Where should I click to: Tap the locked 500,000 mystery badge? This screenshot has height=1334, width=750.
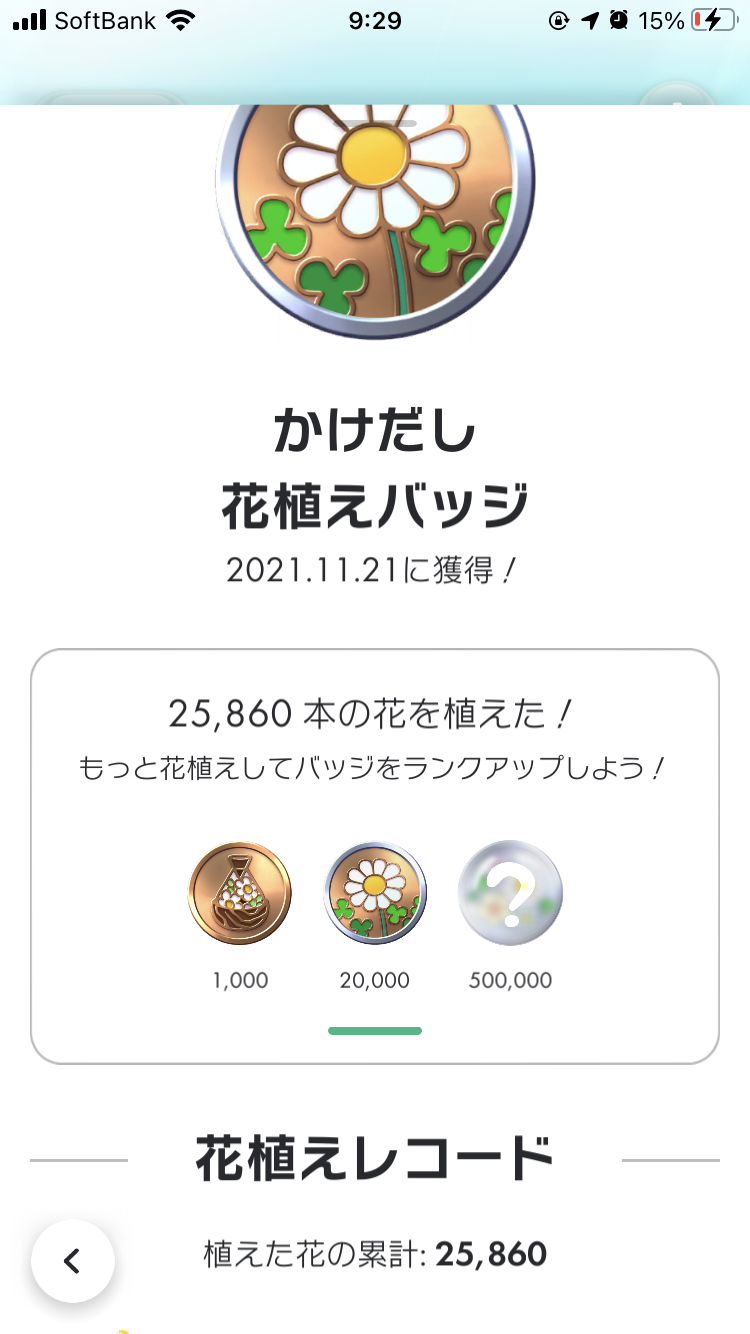coord(510,894)
